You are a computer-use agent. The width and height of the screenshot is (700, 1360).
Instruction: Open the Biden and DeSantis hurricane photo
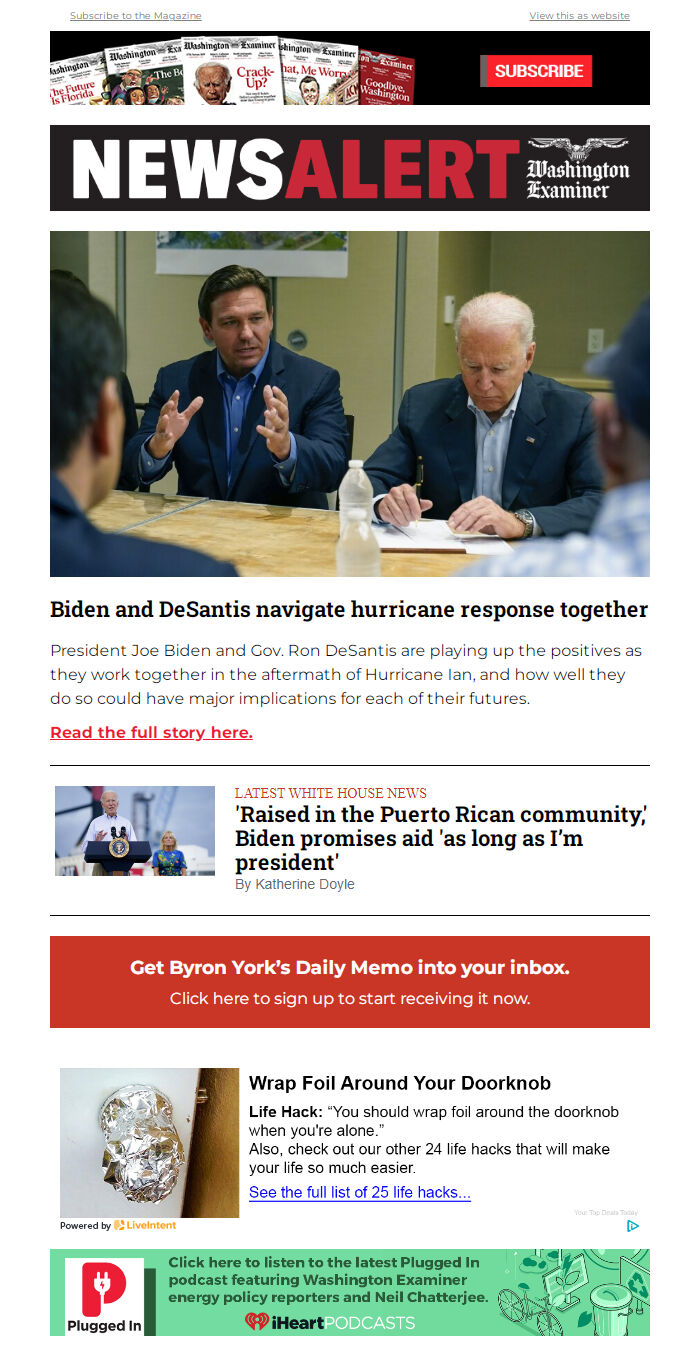(x=350, y=403)
